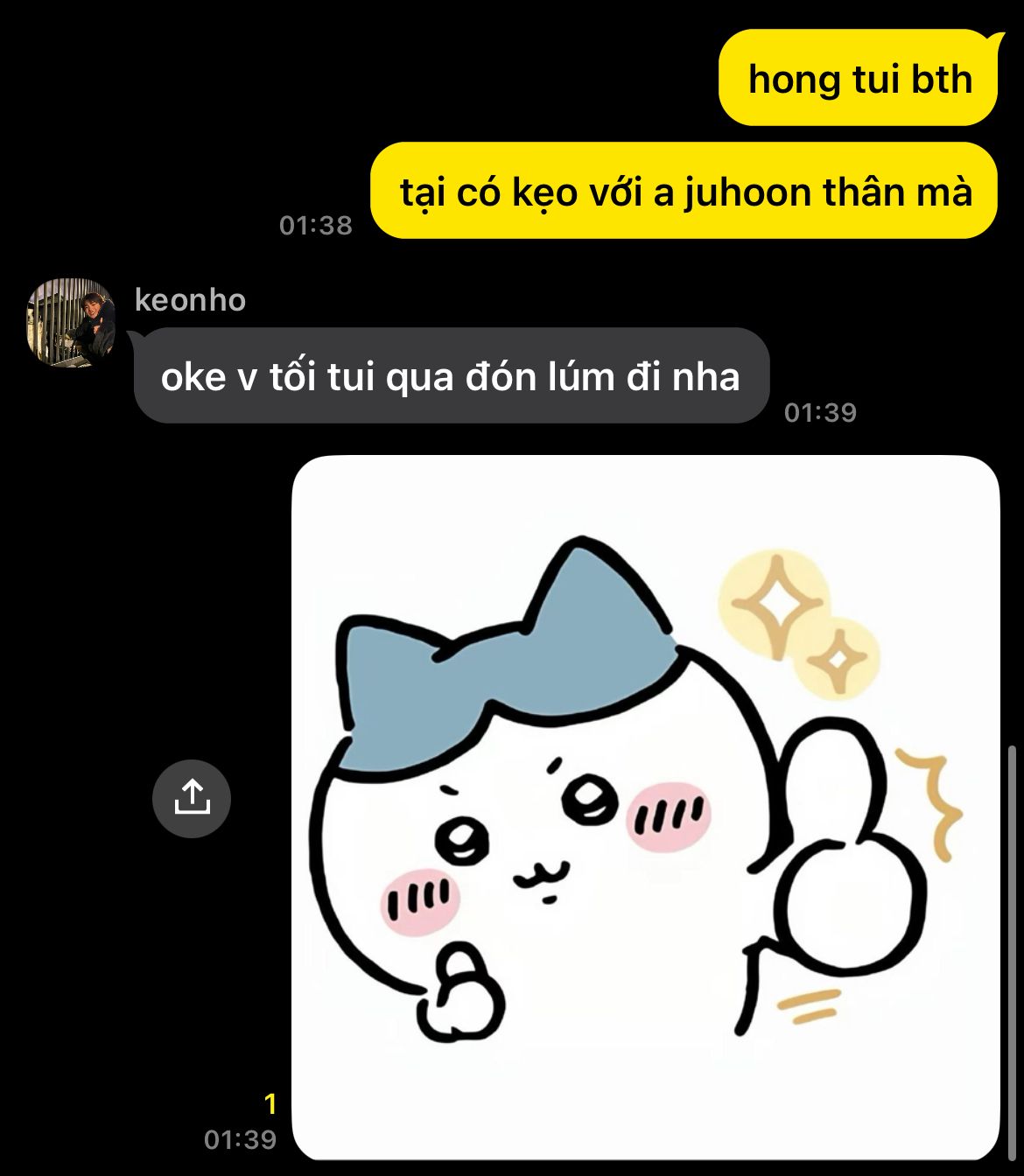The height and width of the screenshot is (1176, 1024).
Task: Open the cat thumbs-up image
Action: (x=645, y=807)
